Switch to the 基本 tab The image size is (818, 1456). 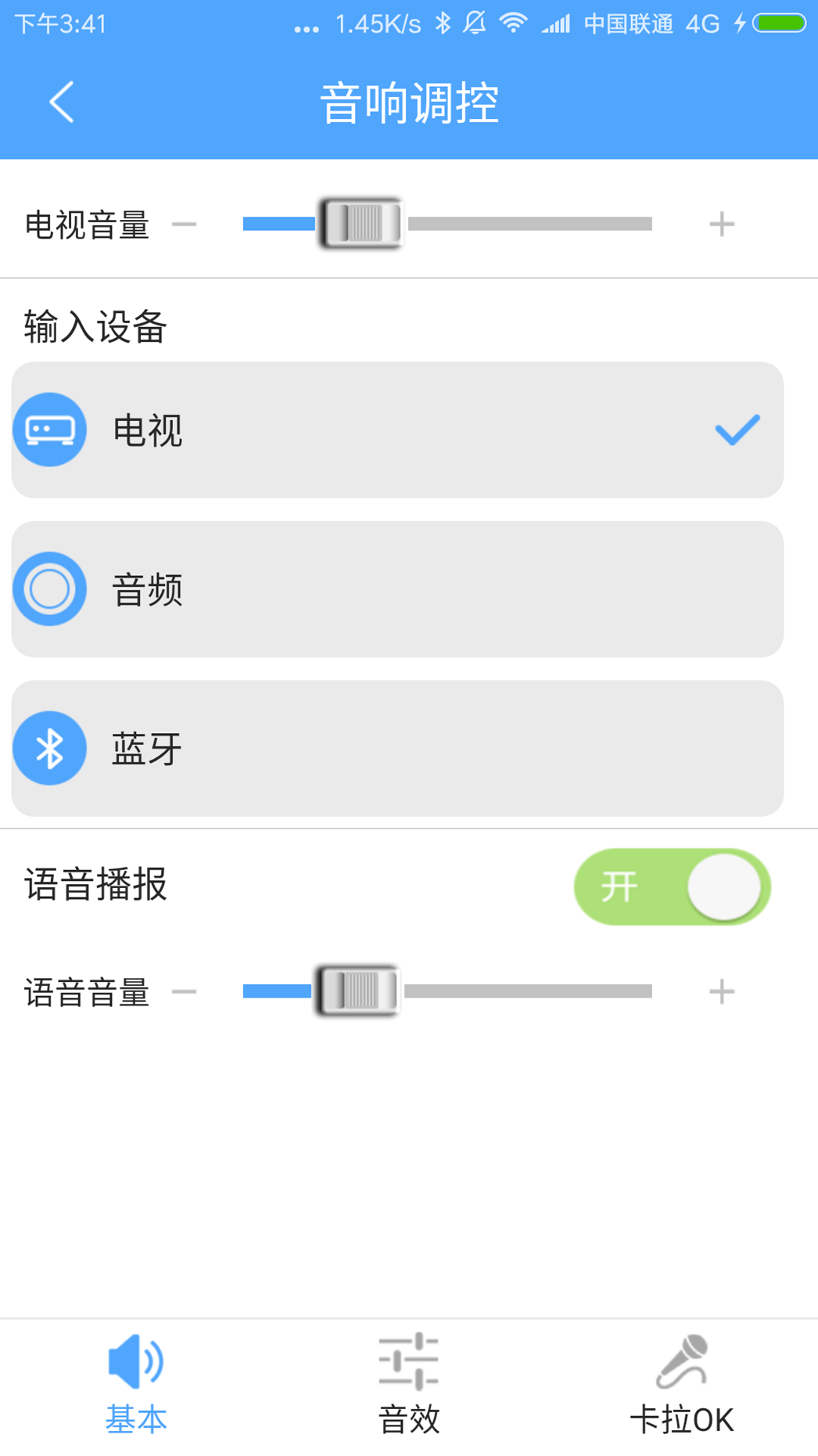pos(136,1385)
